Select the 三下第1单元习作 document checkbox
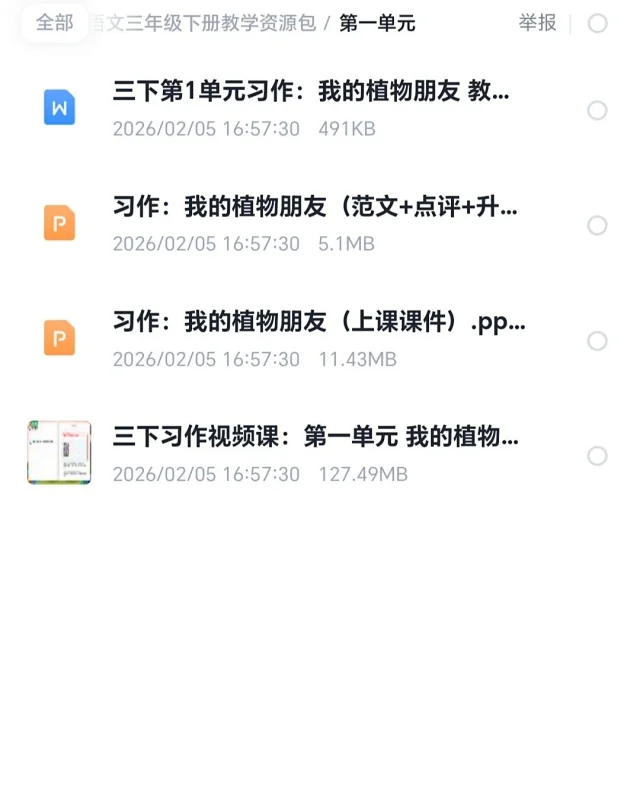This screenshot has width=640, height=803. tap(597, 110)
